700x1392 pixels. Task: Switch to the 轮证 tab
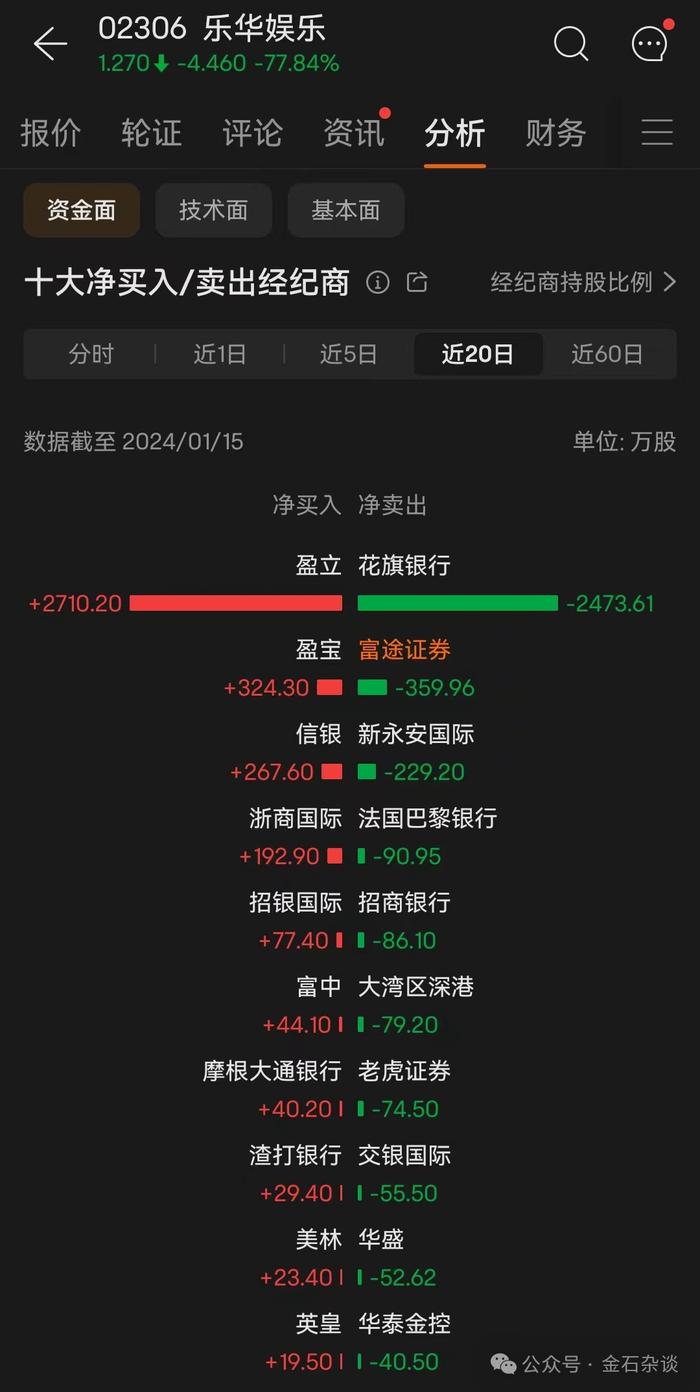(152, 133)
